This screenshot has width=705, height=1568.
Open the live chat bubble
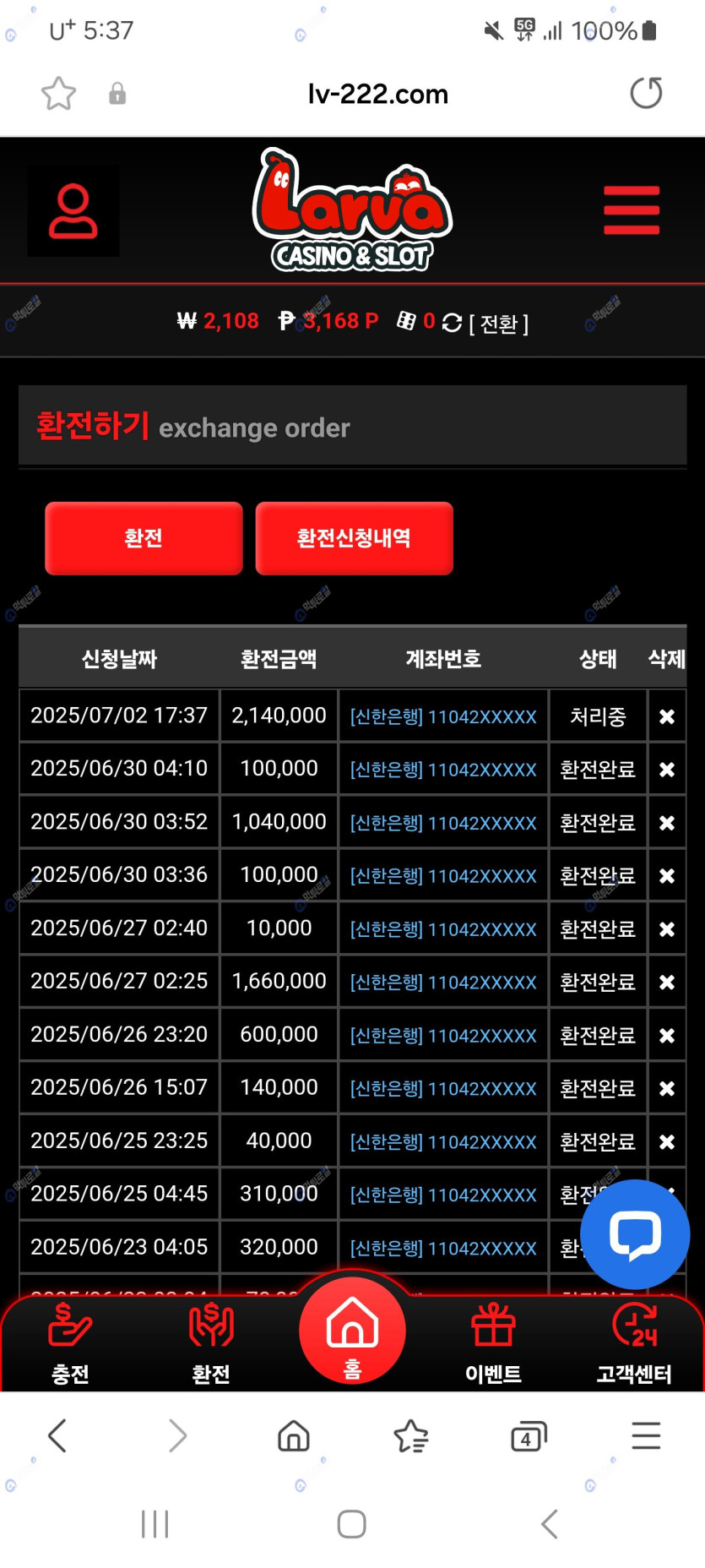(635, 1234)
